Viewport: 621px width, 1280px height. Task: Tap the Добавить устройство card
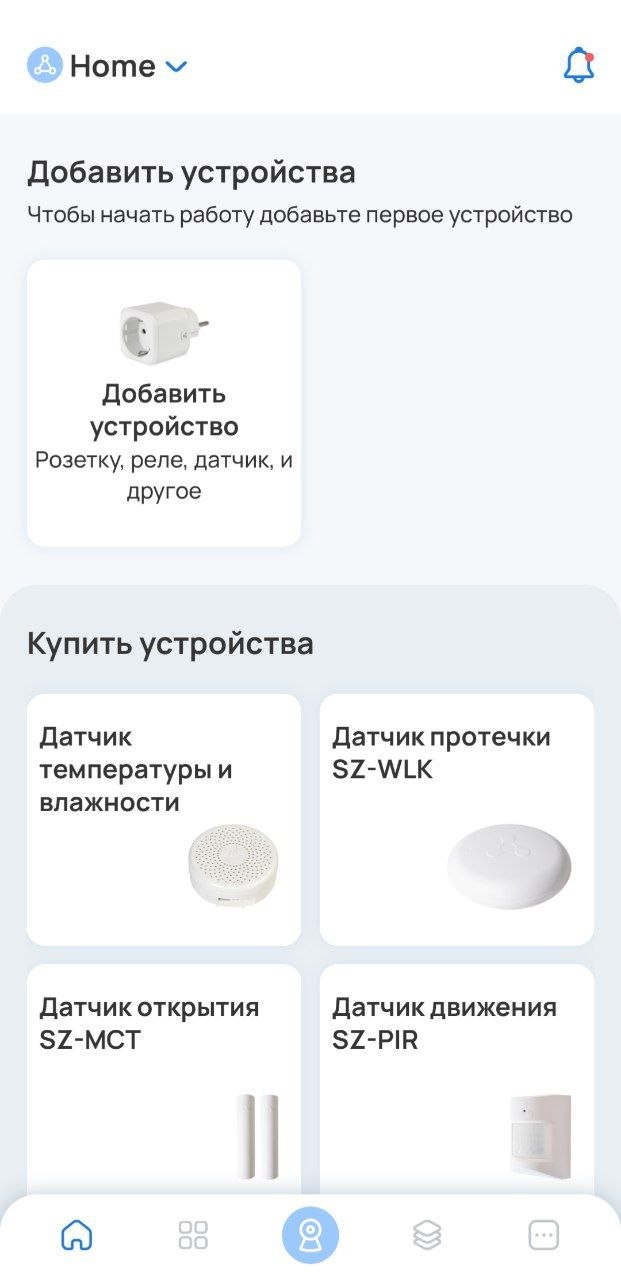[164, 403]
